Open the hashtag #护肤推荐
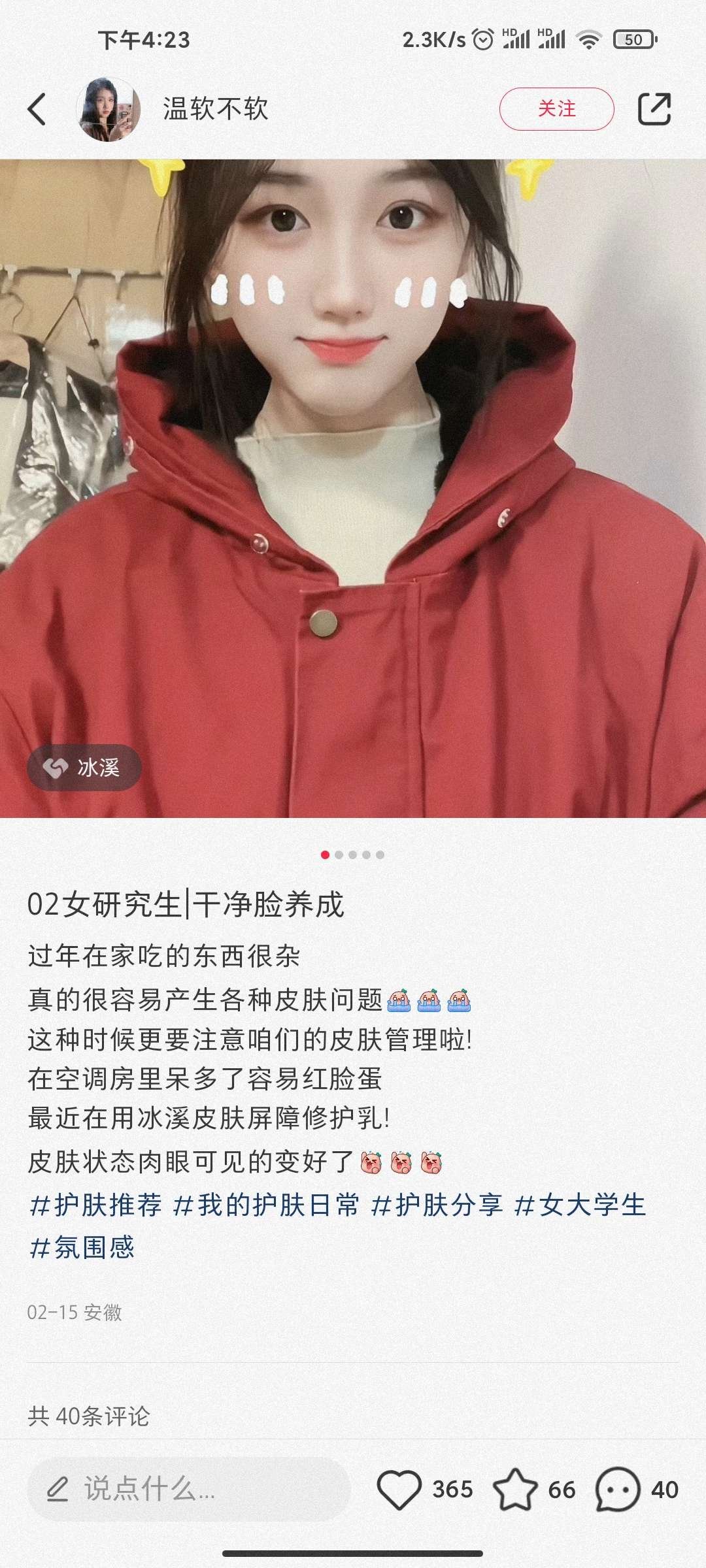 point(95,1205)
